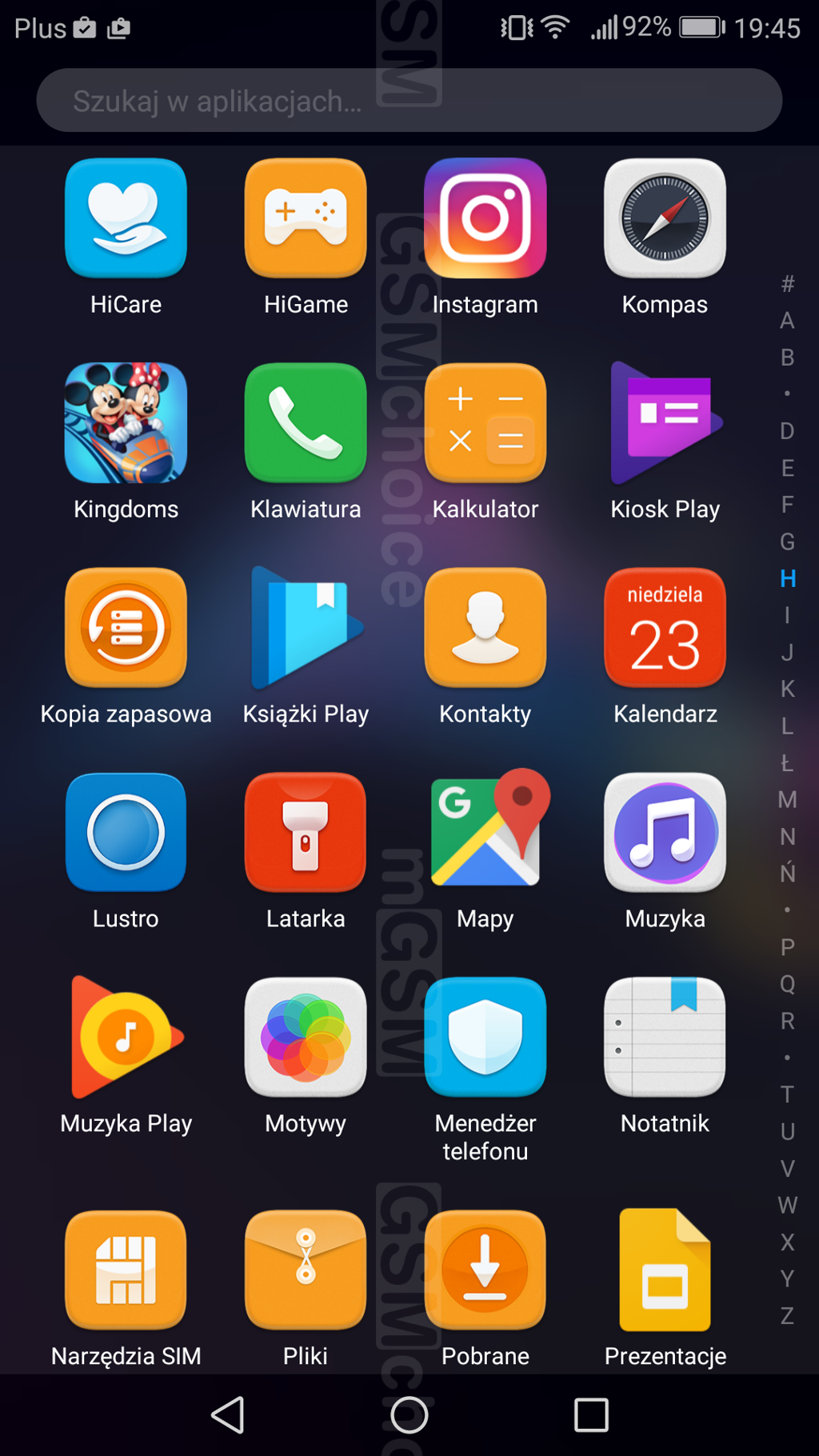Jump to letter M in the index
This screenshot has width=819, height=1456.
pyautogui.click(x=787, y=799)
